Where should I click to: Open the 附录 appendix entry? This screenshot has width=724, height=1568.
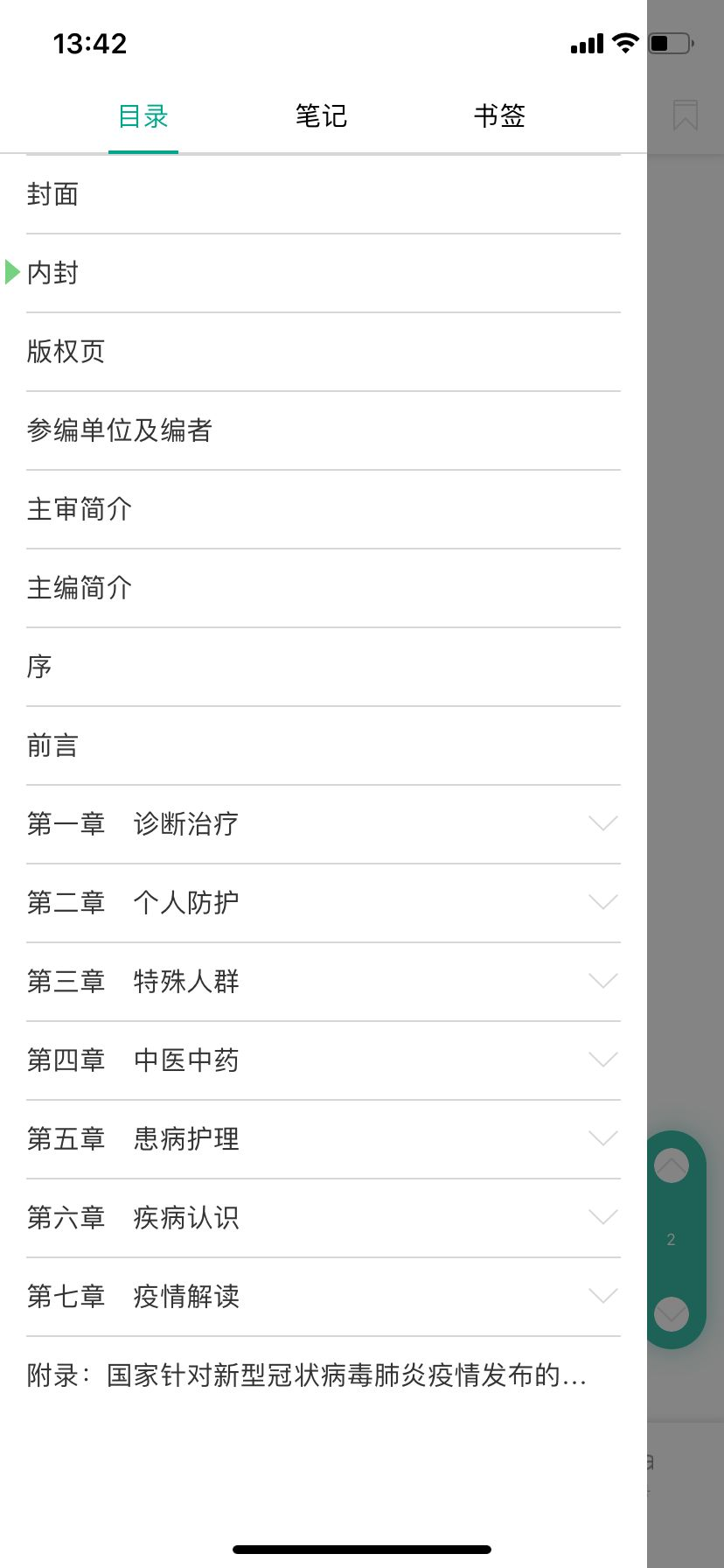click(x=306, y=1375)
